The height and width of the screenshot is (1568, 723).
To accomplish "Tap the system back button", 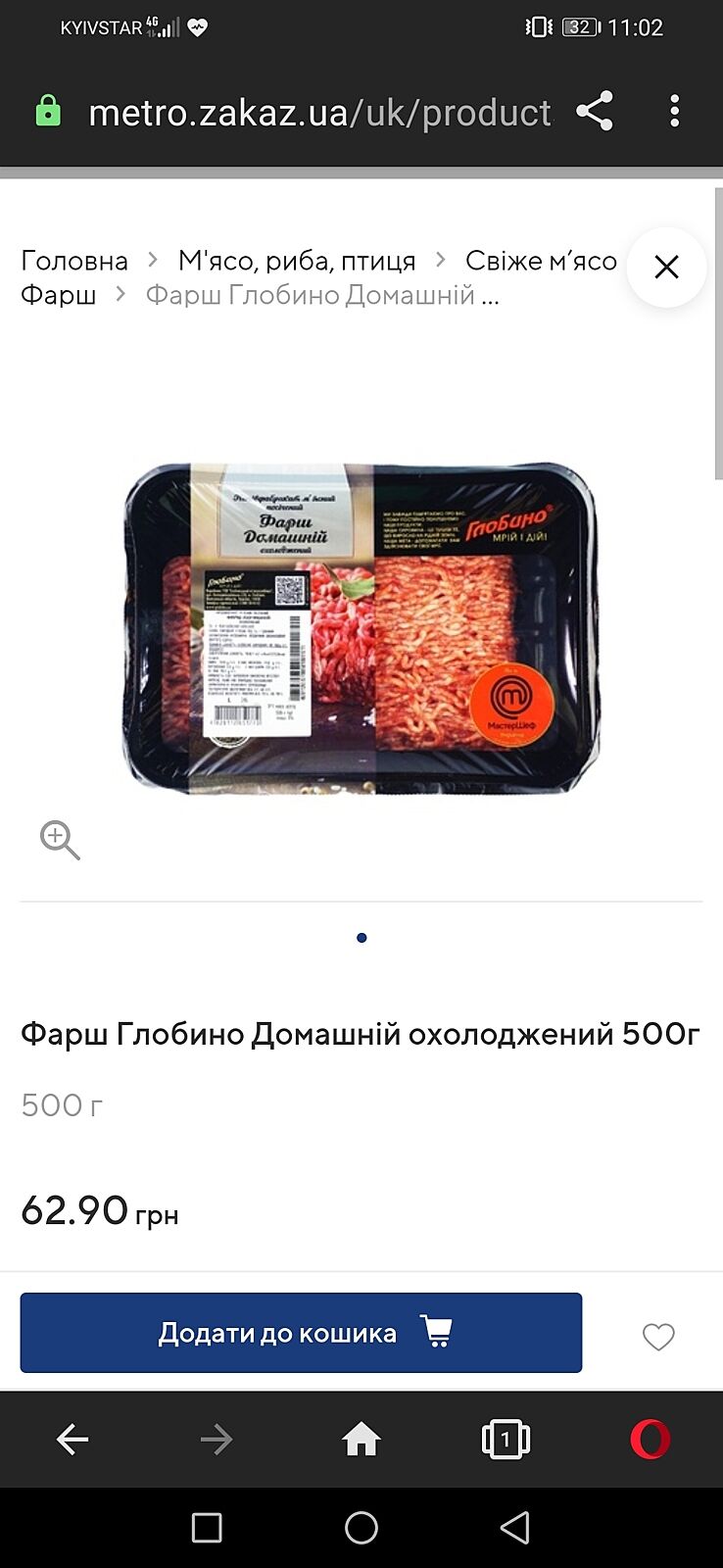I will 515,1527.
